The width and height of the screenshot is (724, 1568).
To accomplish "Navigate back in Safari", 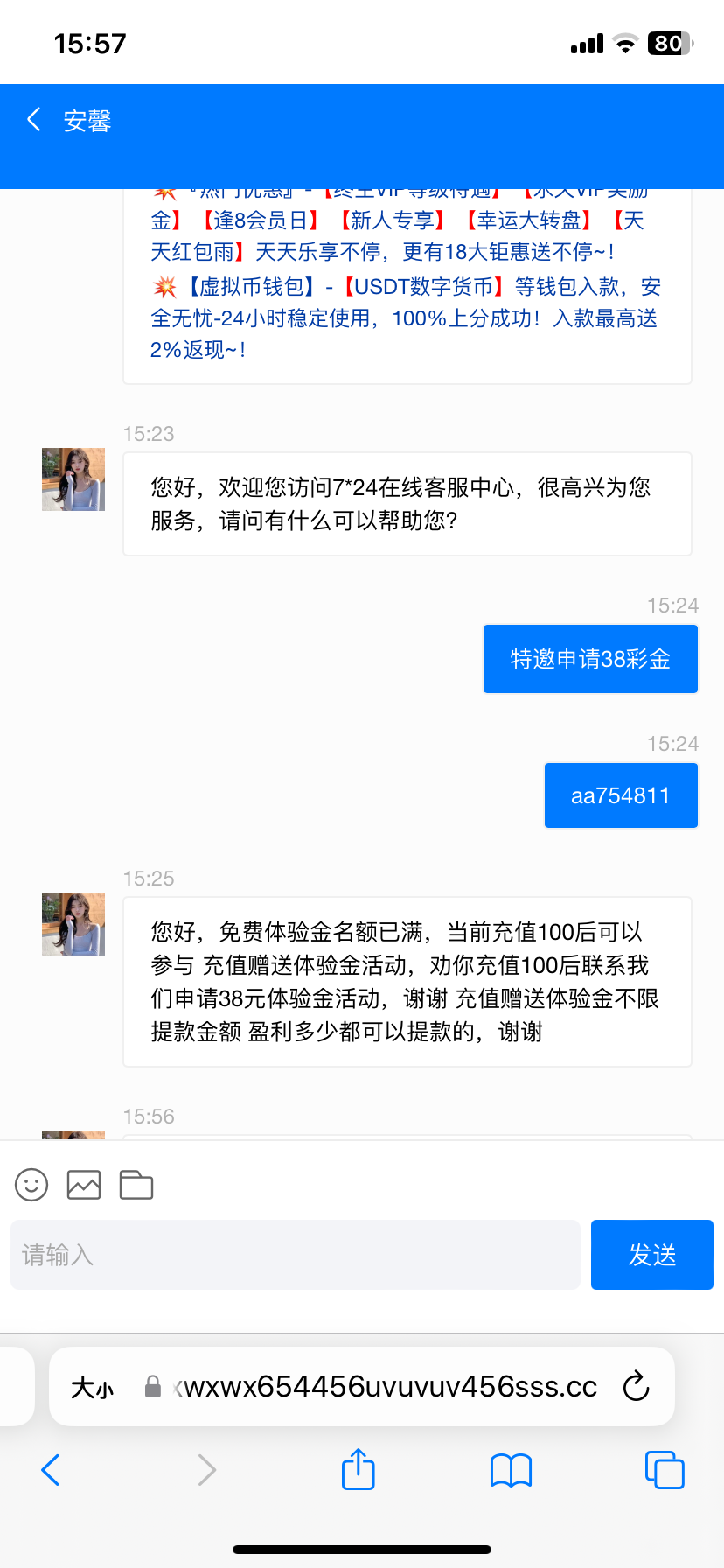I will tap(51, 1470).
